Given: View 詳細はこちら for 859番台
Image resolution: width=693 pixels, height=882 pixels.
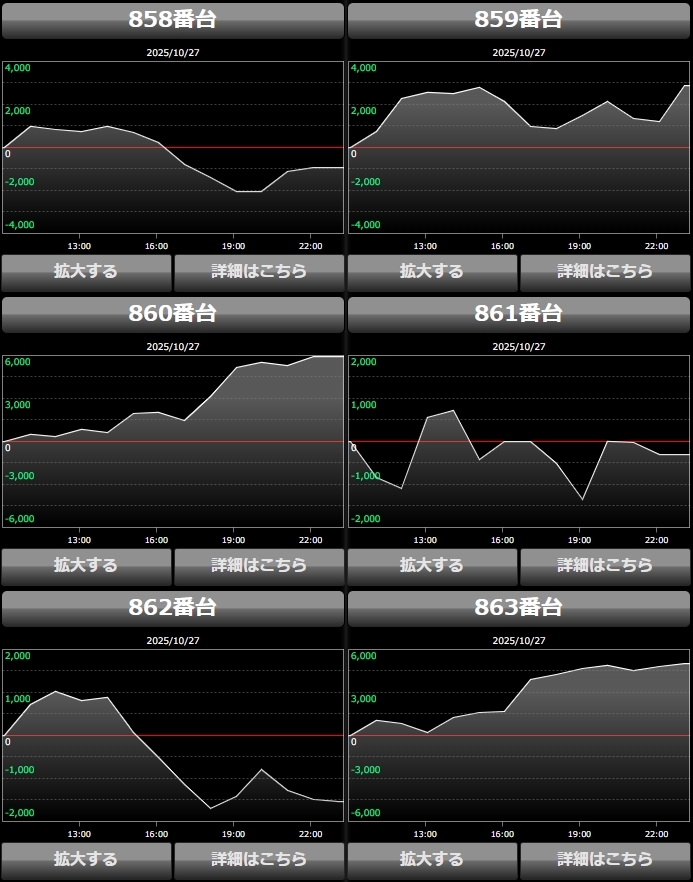Looking at the screenshot, I should tap(605, 271).
